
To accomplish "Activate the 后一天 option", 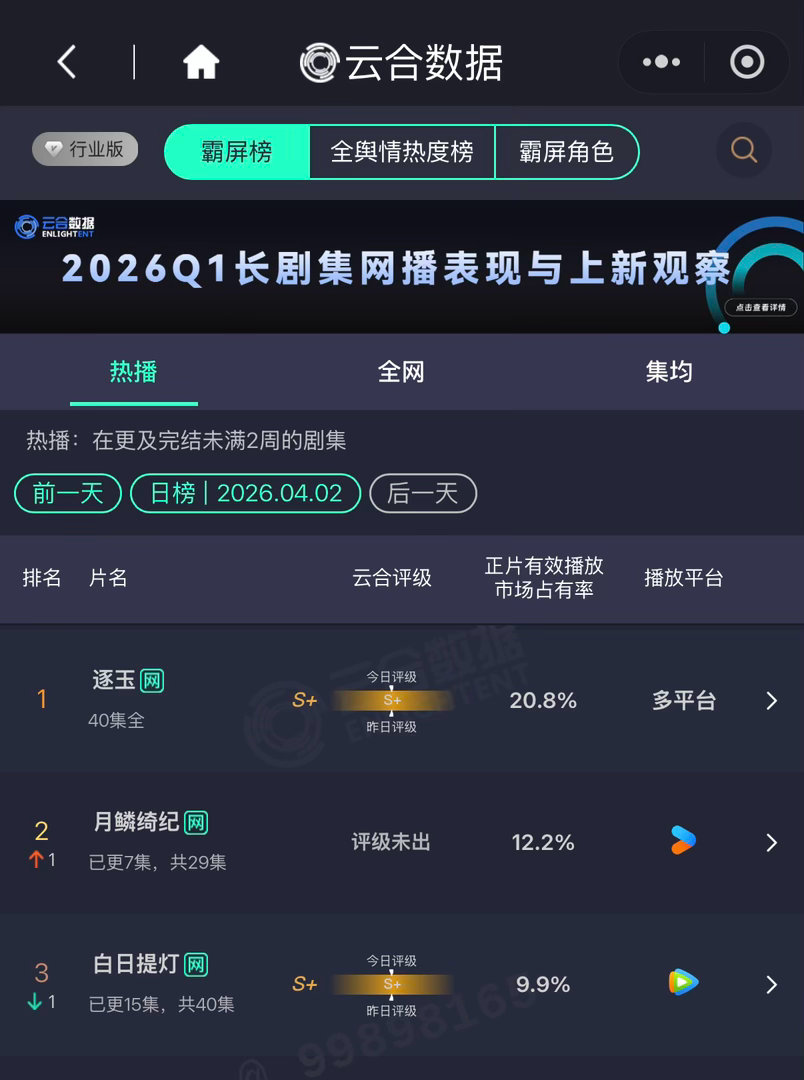I will pos(423,493).
